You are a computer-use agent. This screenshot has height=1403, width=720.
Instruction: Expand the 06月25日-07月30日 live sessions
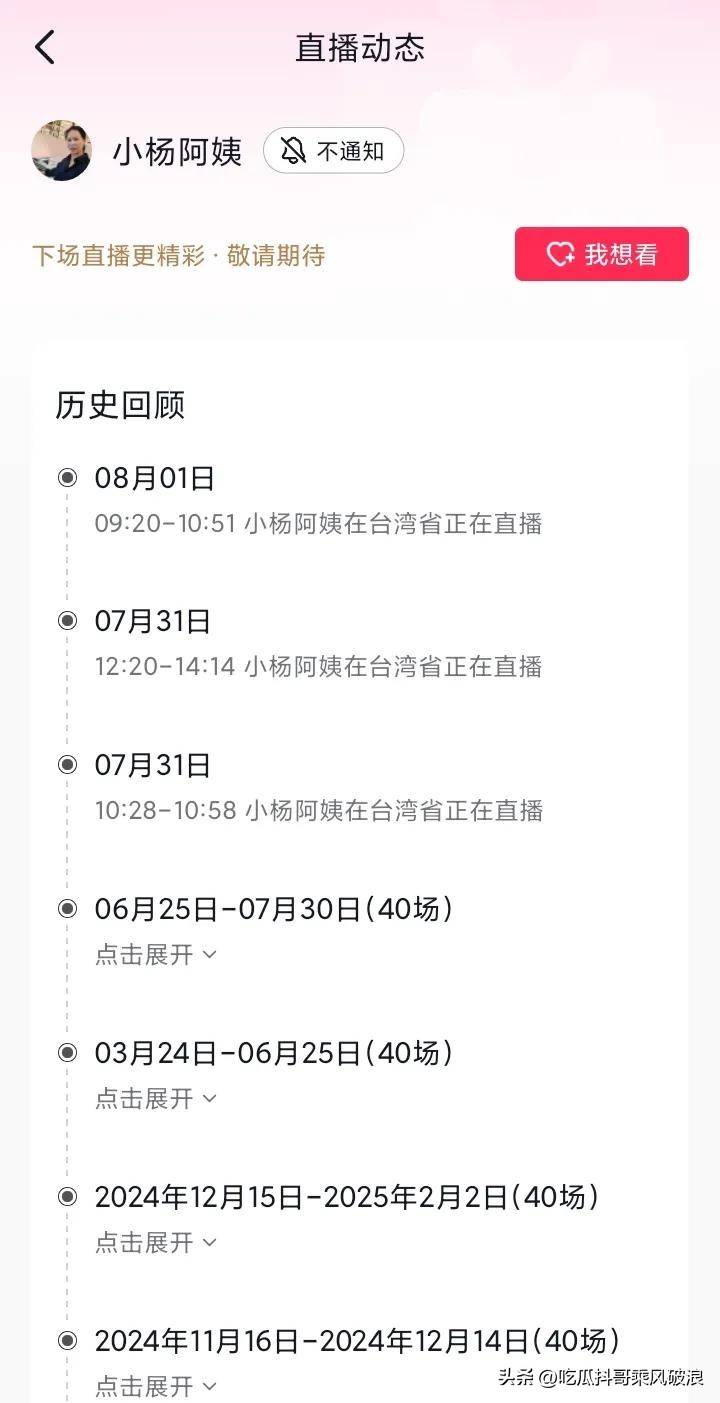[x=156, y=954]
